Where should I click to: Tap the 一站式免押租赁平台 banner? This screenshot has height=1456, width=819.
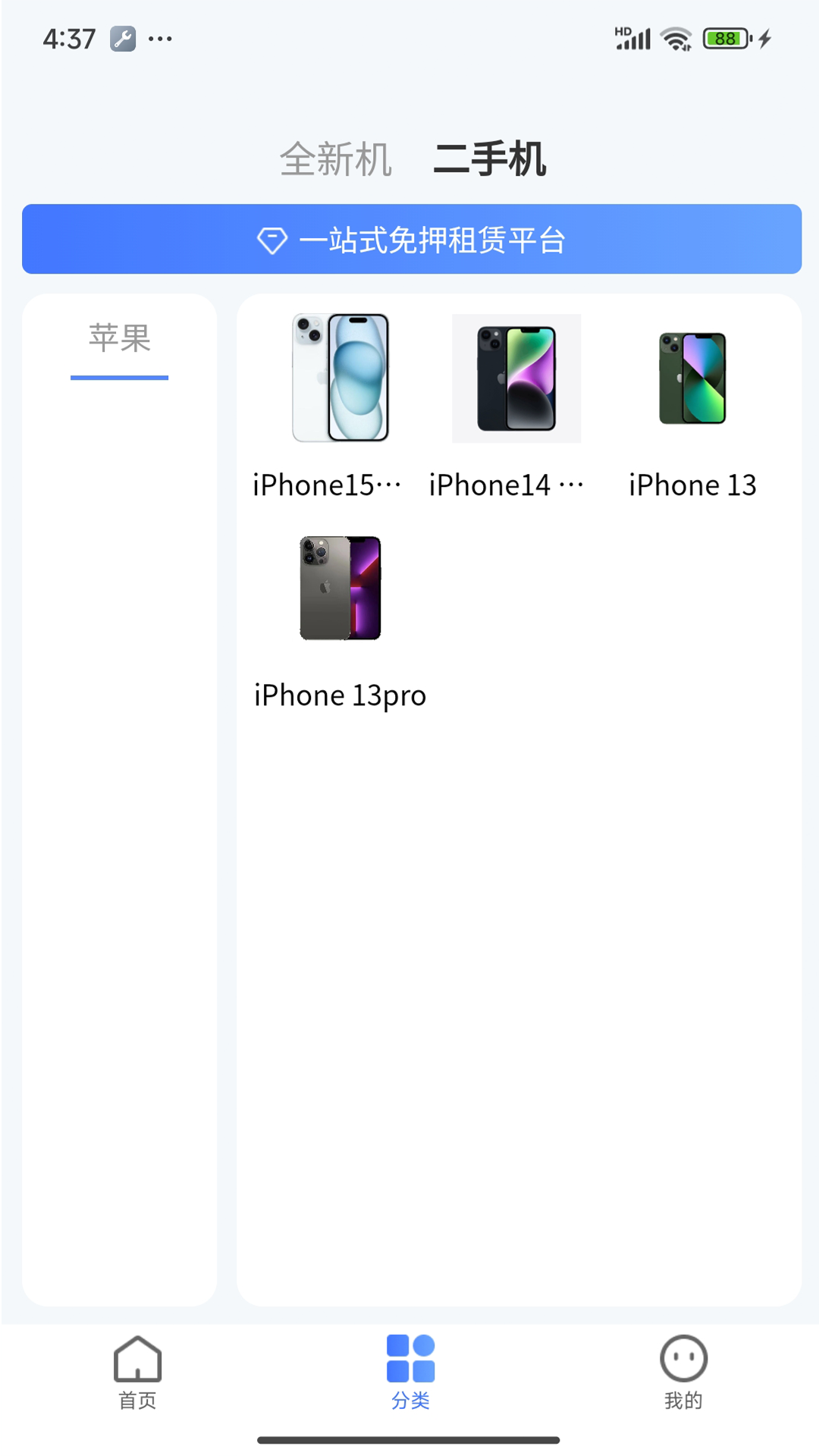coord(412,239)
